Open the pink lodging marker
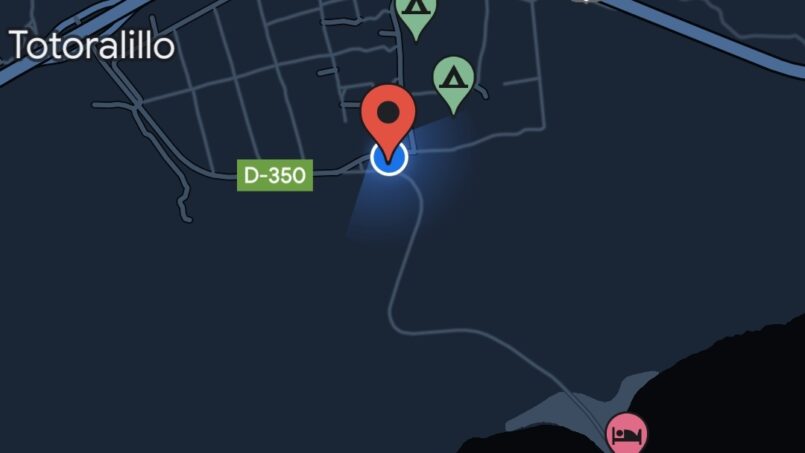This screenshot has height=453, width=805. pyautogui.click(x=627, y=434)
